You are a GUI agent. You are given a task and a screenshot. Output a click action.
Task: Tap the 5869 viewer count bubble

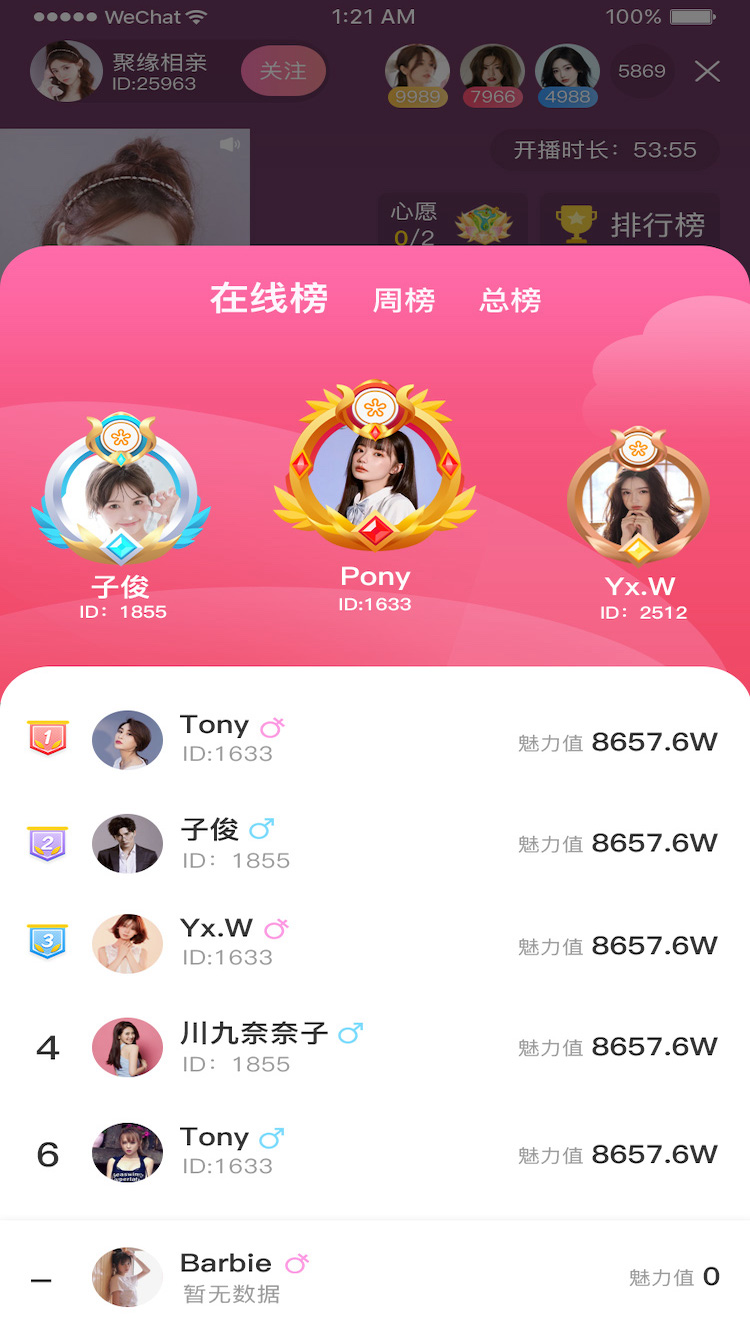coord(642,71)
